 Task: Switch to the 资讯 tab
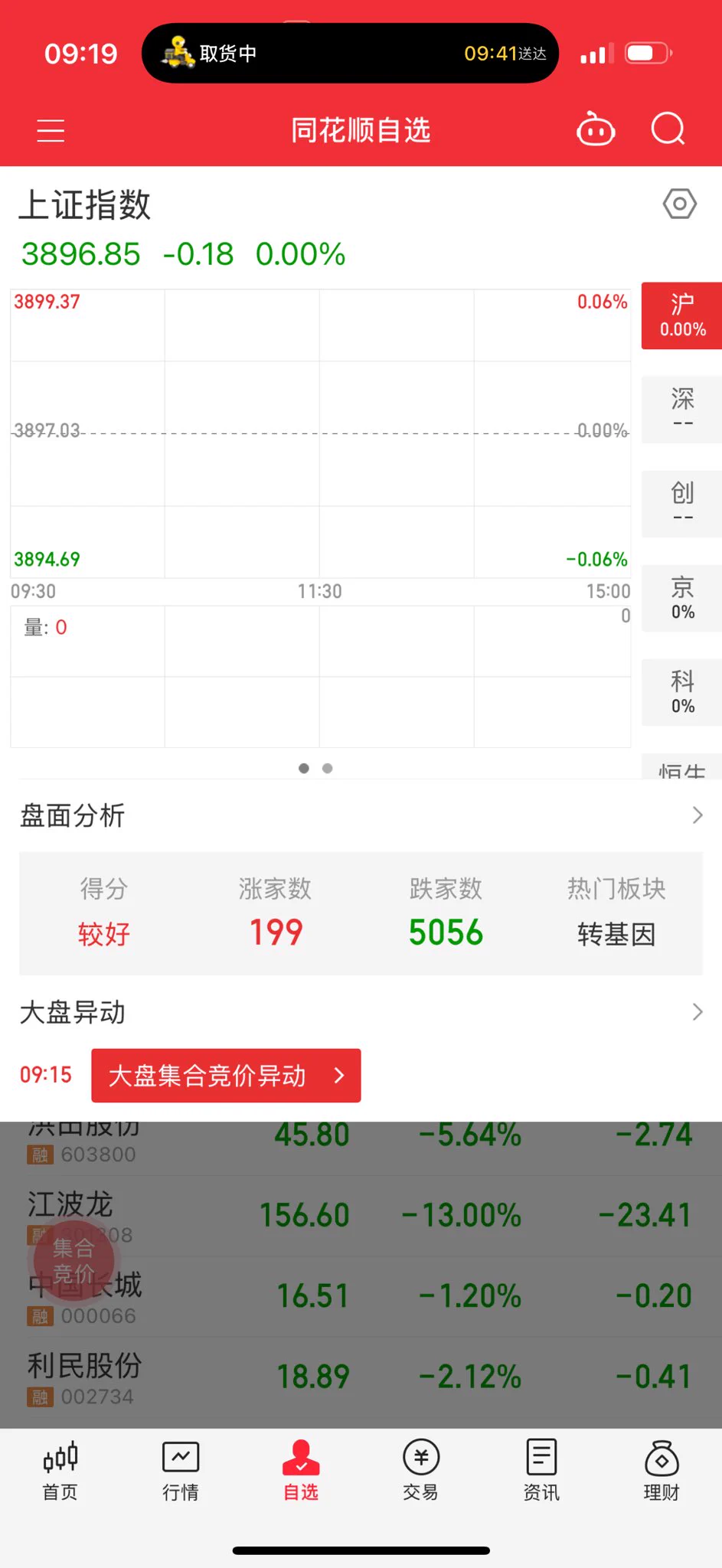click(x=541, y=1471)
